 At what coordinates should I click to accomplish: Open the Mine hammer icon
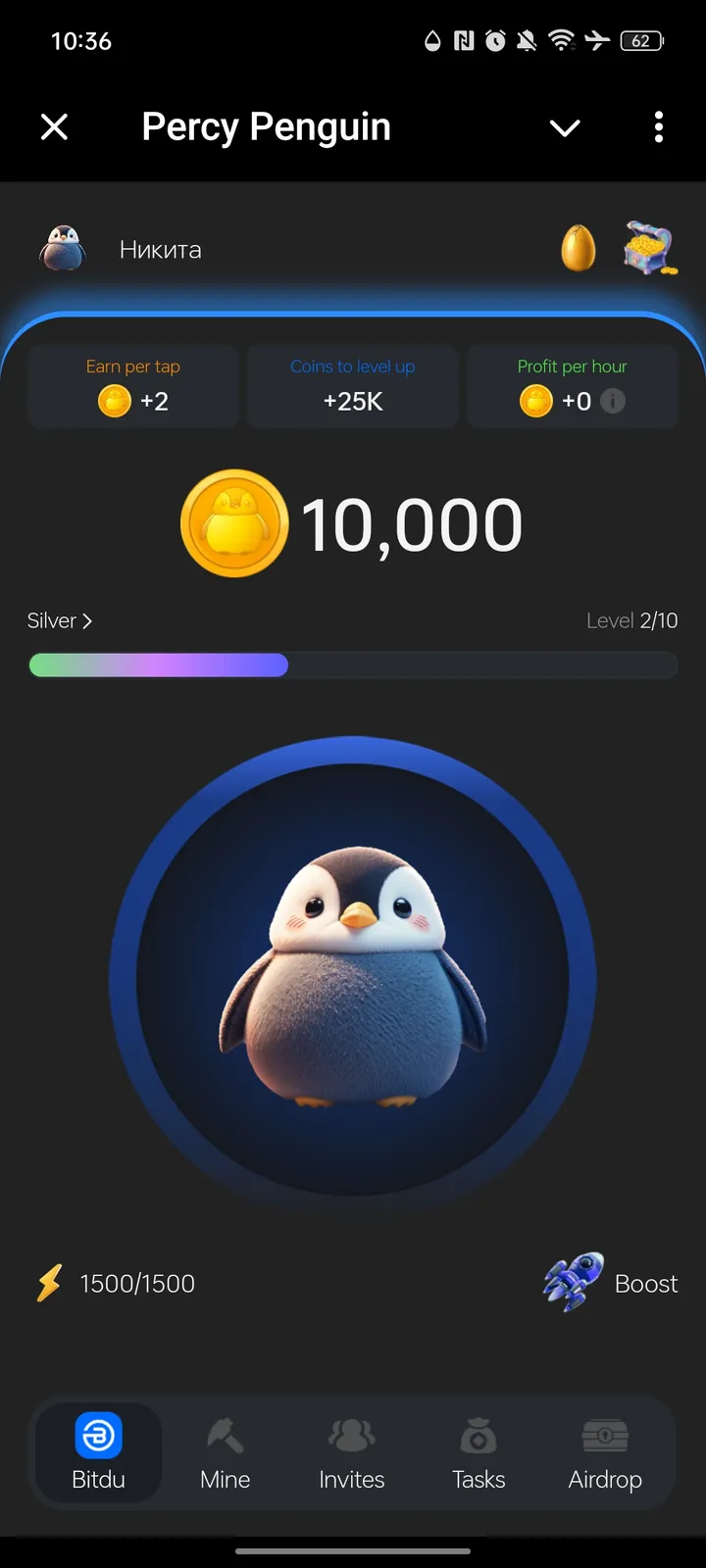(x=225, y=1434)
